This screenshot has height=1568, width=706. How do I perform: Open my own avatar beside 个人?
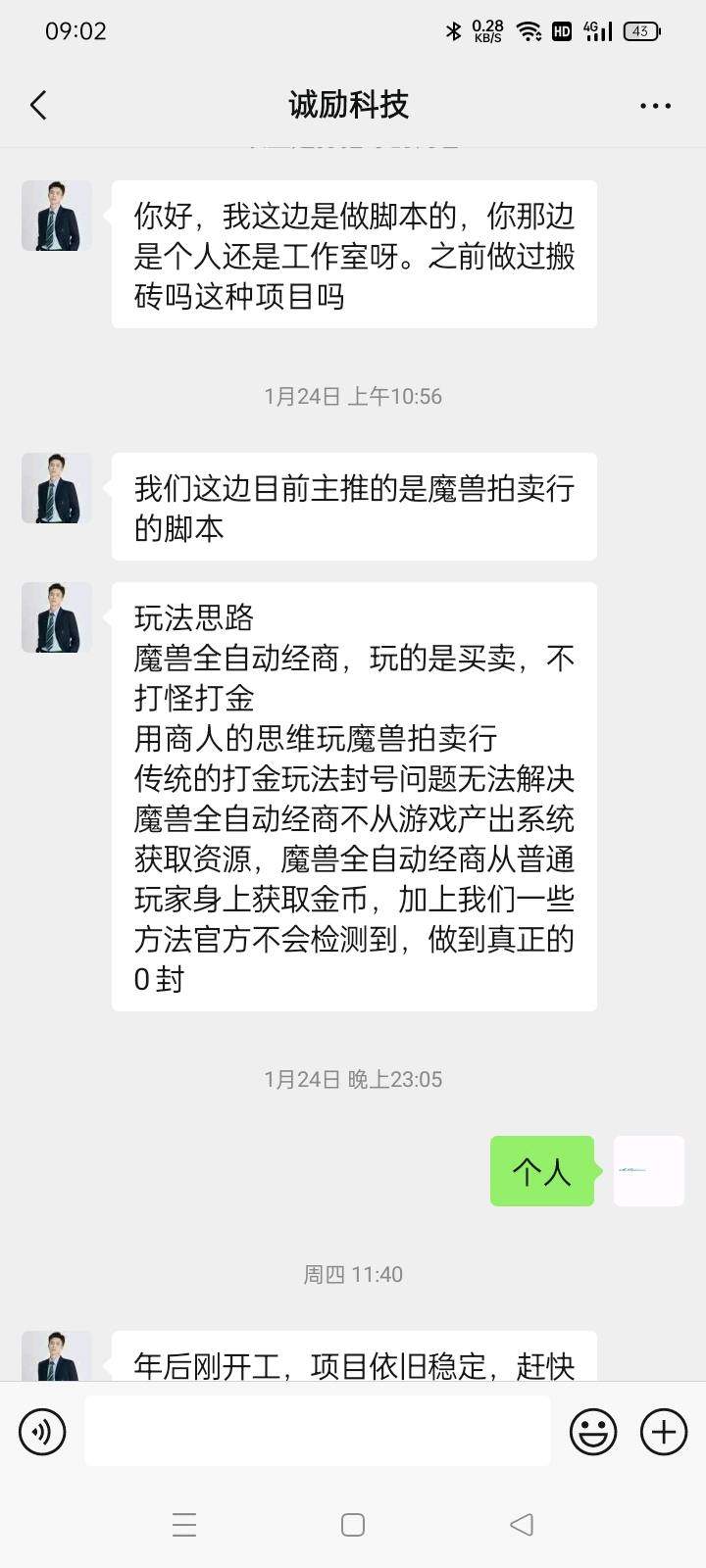[x=648, y=1170]
